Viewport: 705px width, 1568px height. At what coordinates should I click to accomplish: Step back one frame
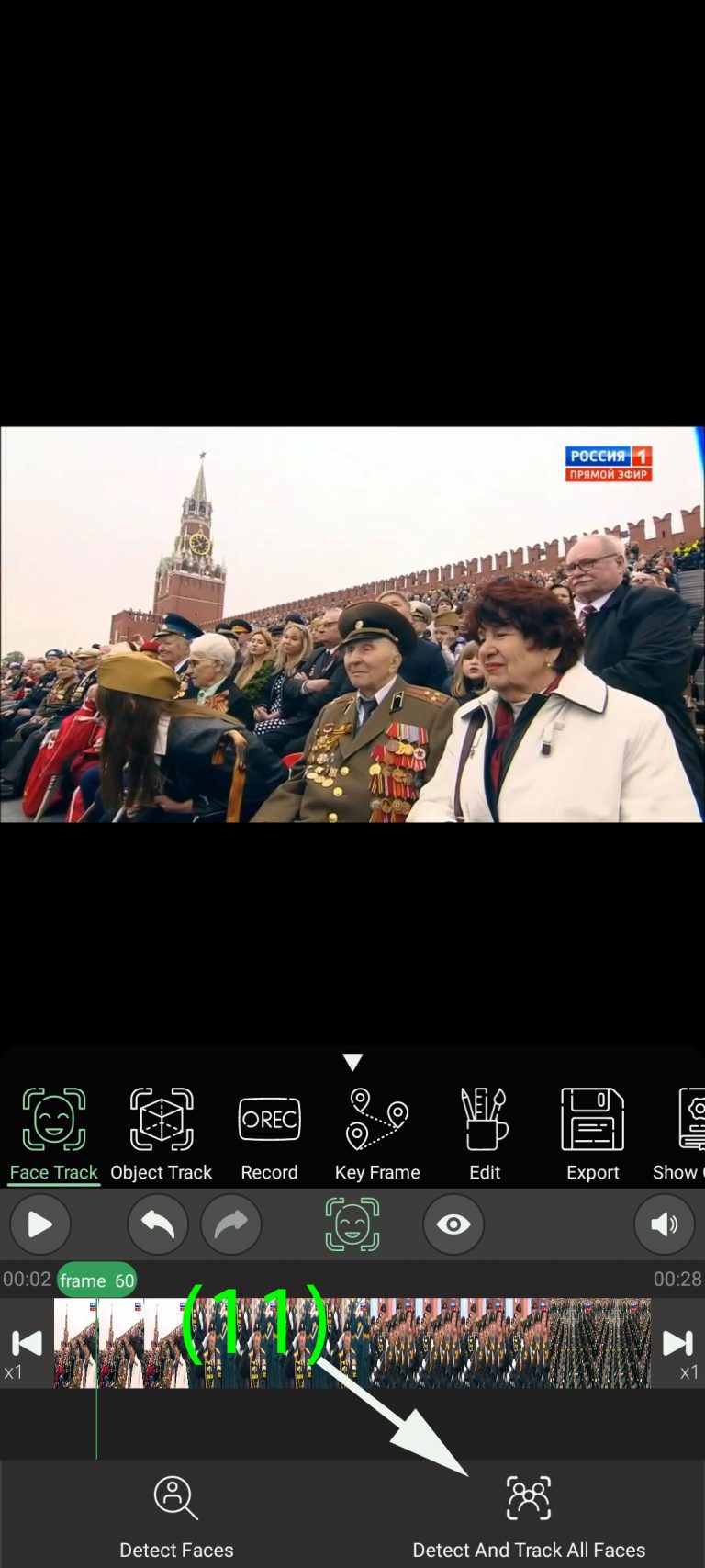point(26,1344)
